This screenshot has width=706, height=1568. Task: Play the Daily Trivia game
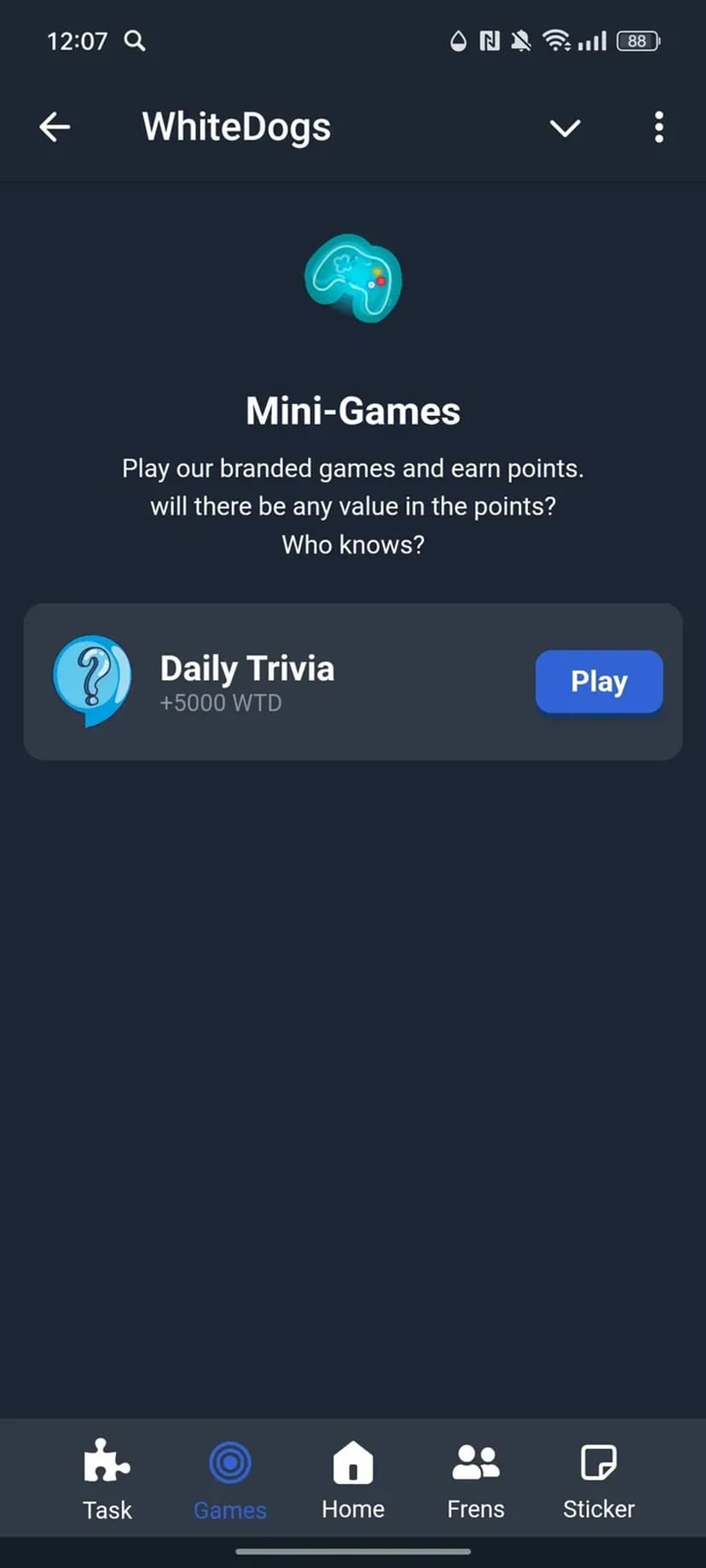click(x=599, y=681)
